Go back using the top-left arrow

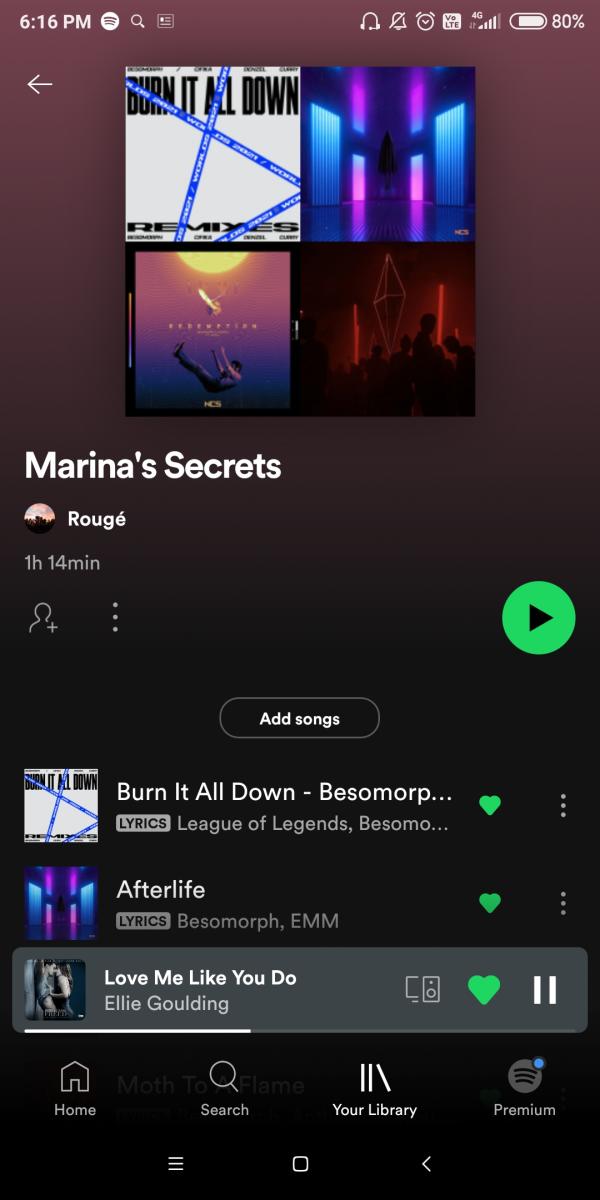click(40, 85)
